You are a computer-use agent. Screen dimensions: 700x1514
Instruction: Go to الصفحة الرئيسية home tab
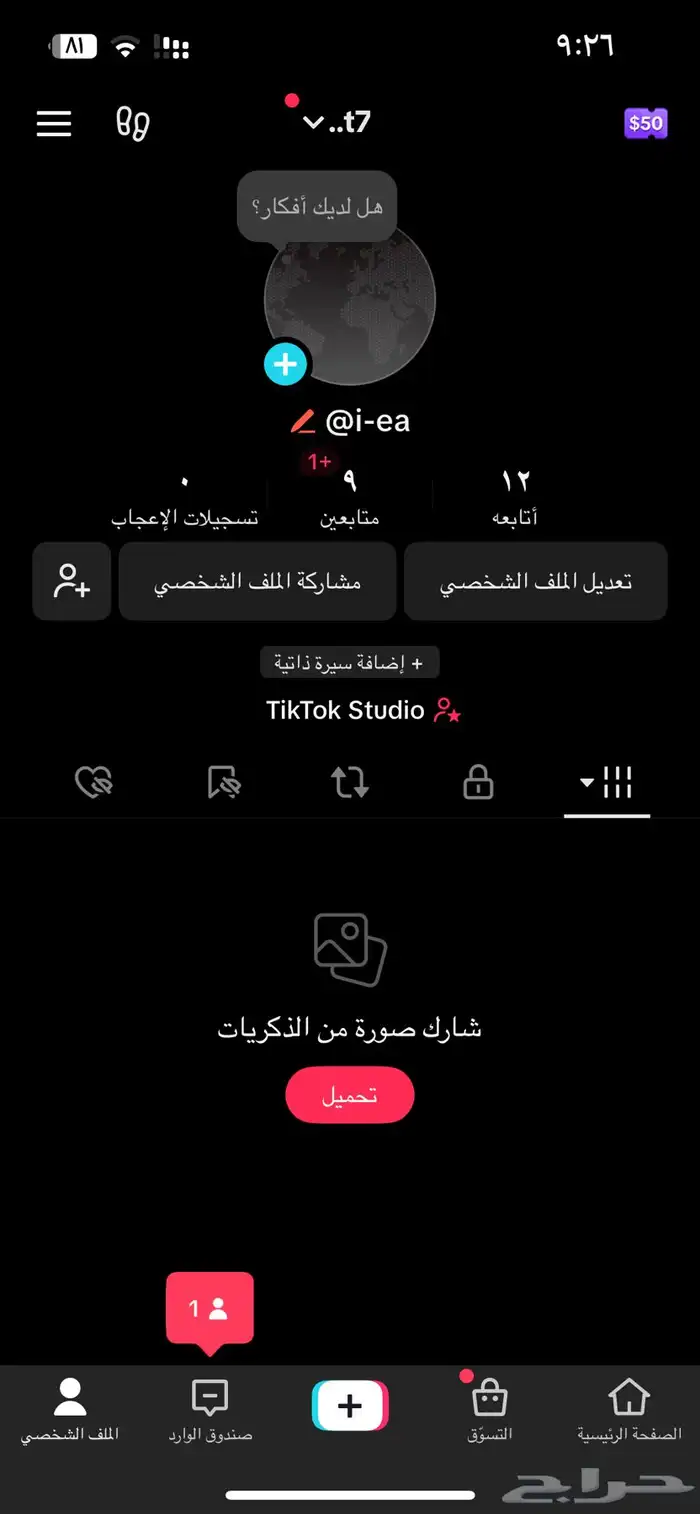(x=629, y=1410)
